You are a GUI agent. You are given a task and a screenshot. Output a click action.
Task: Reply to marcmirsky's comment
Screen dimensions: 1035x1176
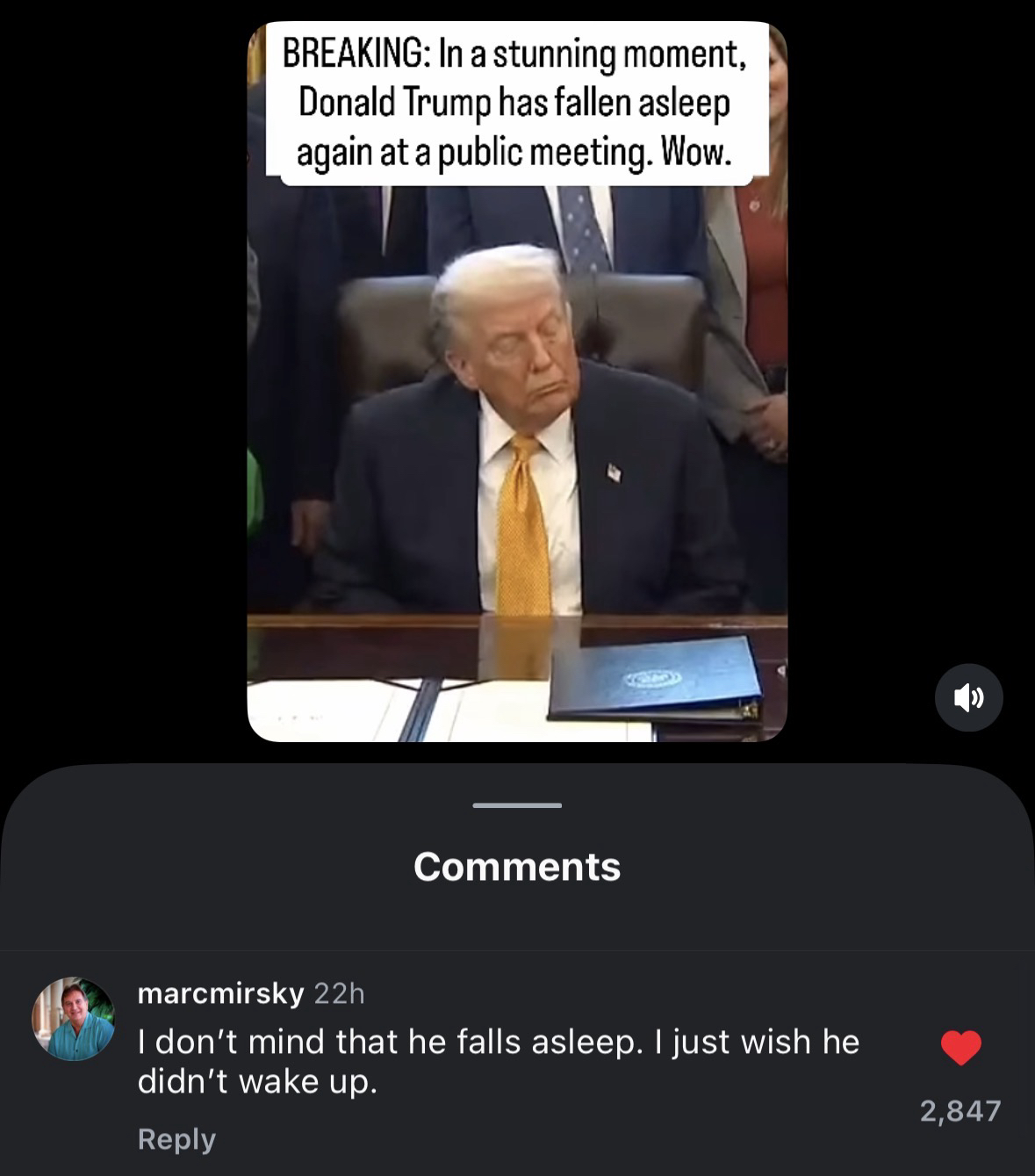pos(176,1139)
